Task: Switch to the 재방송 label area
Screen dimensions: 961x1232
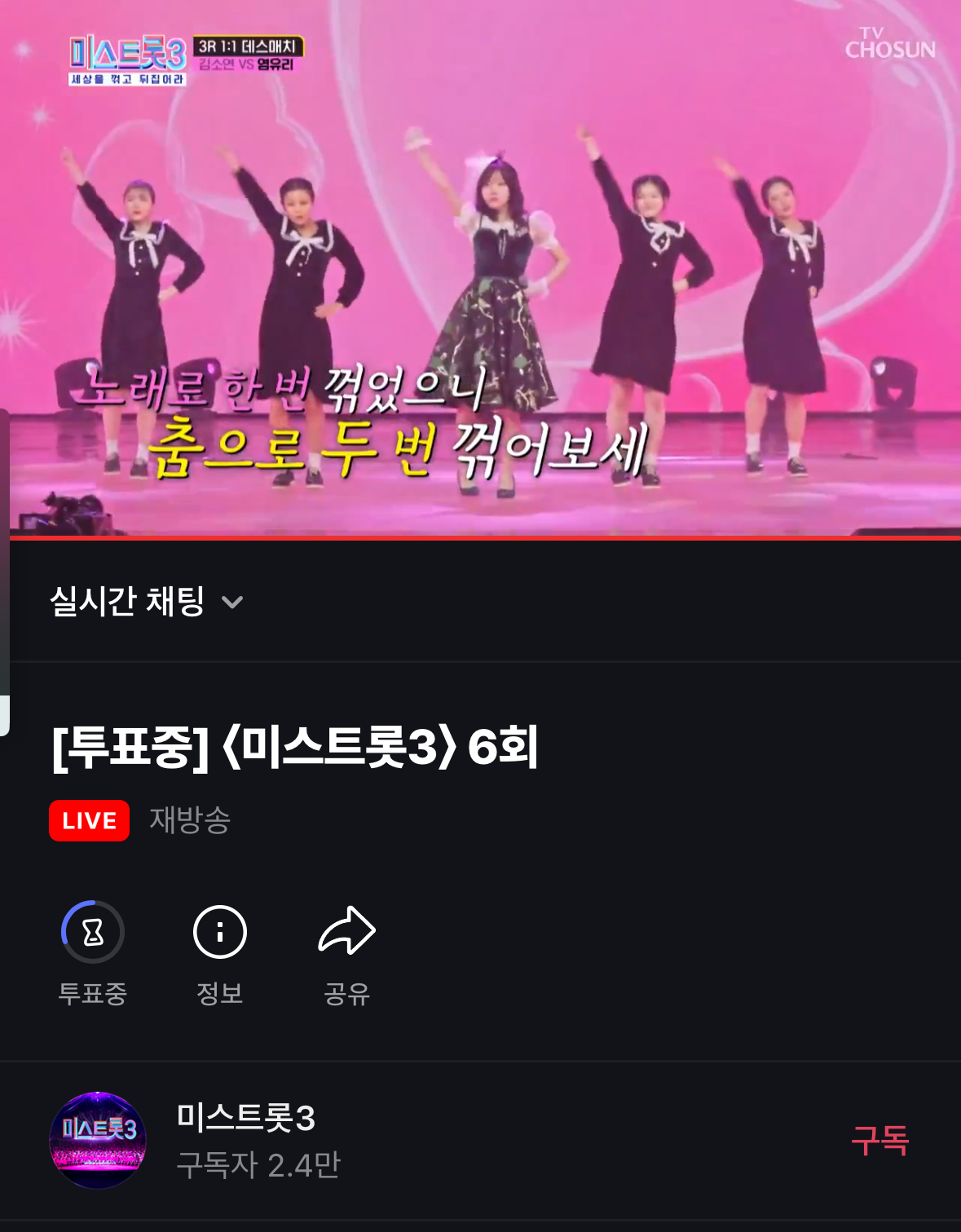Action: 188,821
